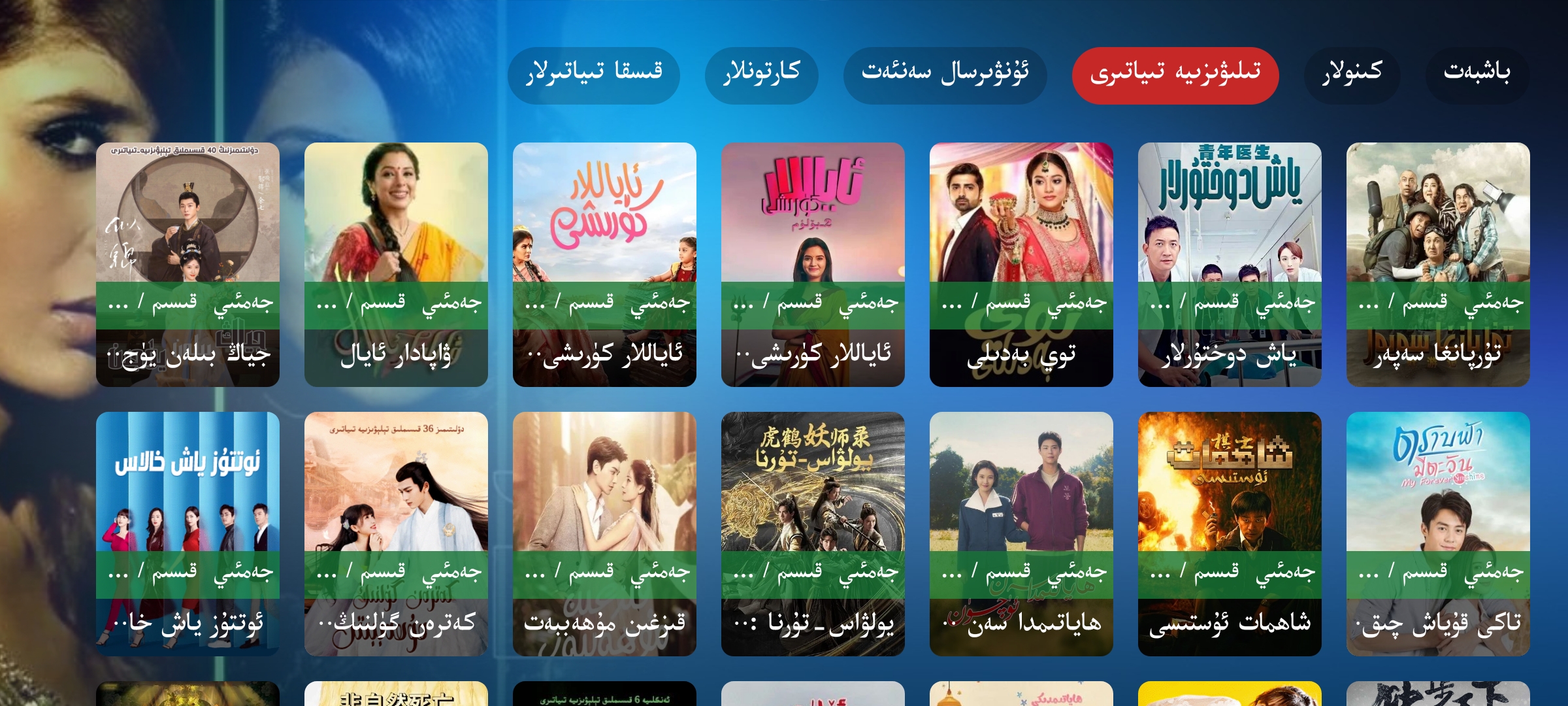The height and width of the screenshot is (706, 1568).
Task: Open the ھاياتىمدا سەن.. series card
Action: (x=1021, y=533)
